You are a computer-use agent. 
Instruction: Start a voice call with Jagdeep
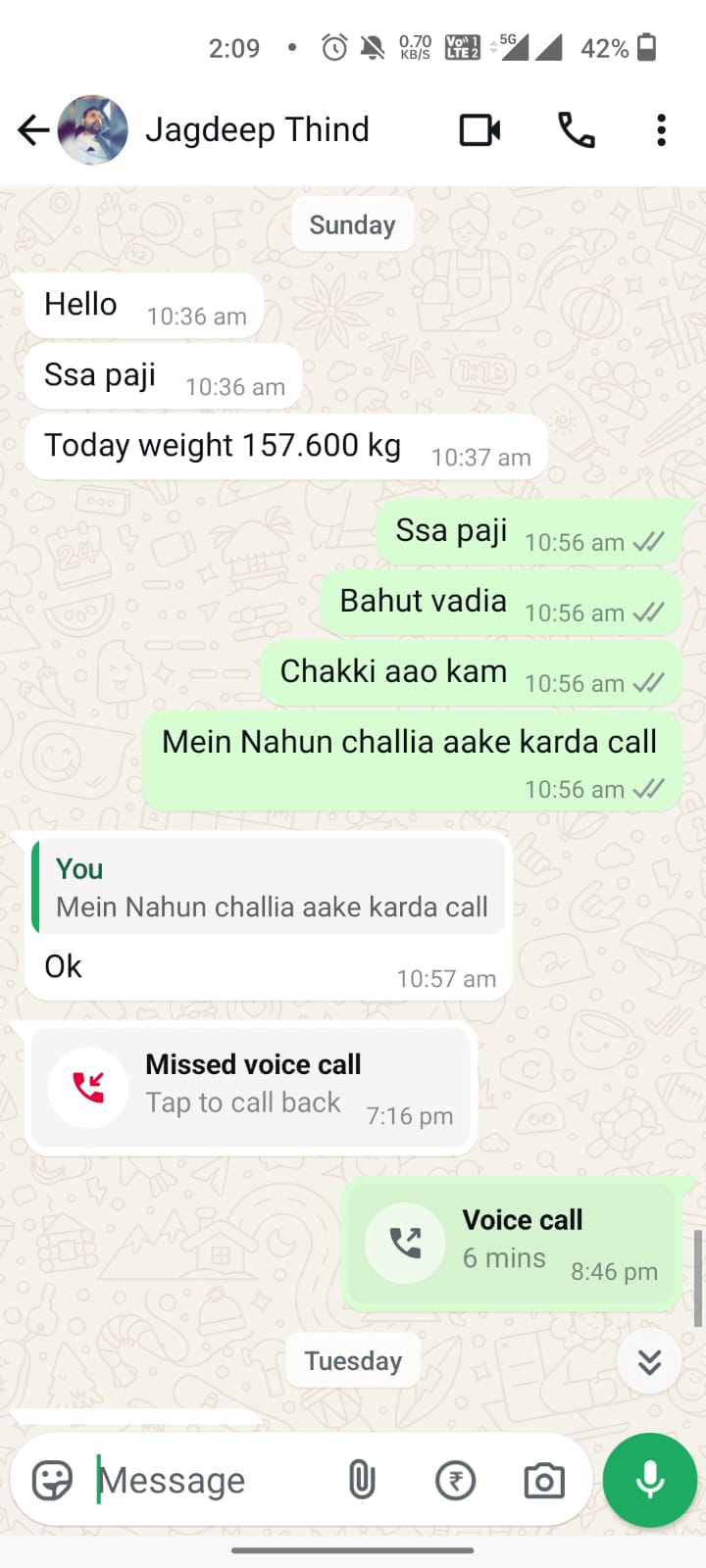pyautogui.click(x=576, y=130)
